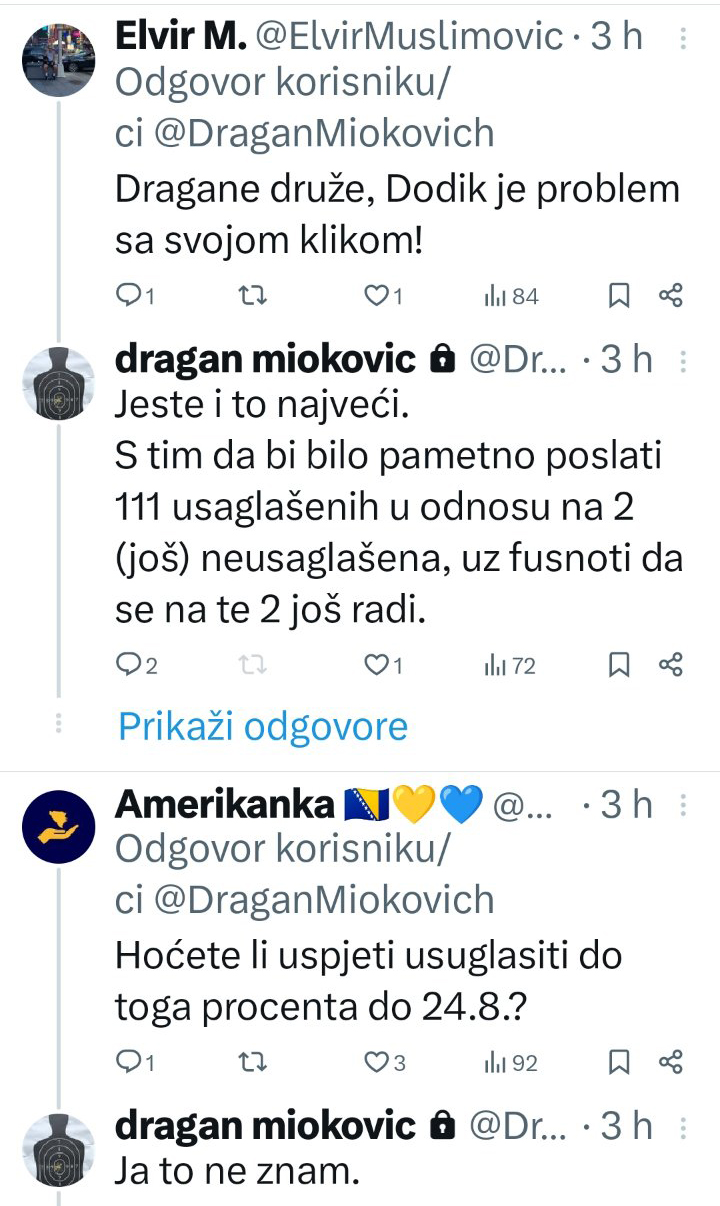Like dragan miokovic's "Jeste i to najveći" reply
The height and width of the screenshot is (1206, 720).
point(382,665)
